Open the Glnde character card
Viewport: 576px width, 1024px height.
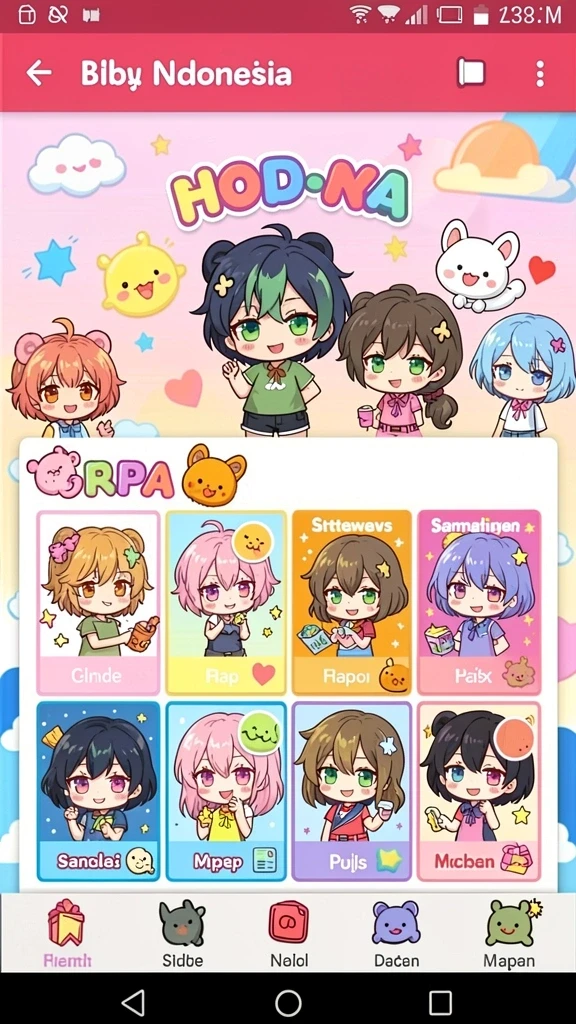click(x=99, y=602)
